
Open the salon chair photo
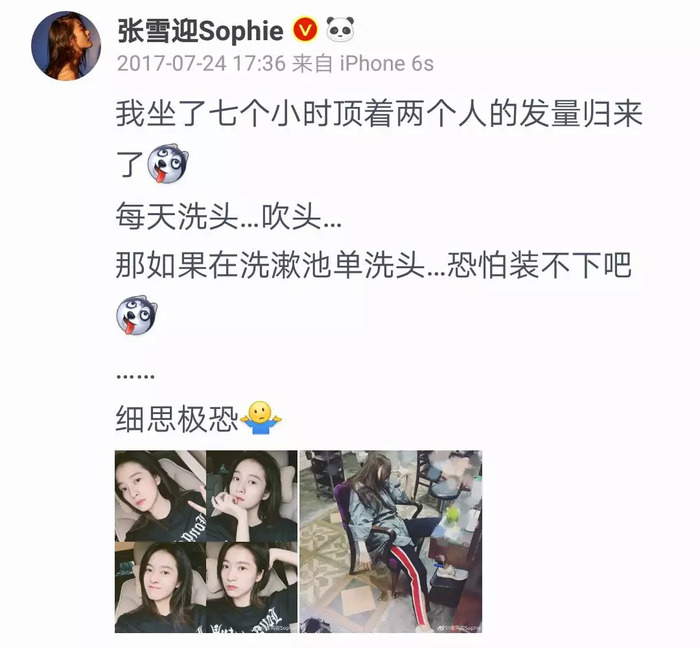[x=391, y=540]
